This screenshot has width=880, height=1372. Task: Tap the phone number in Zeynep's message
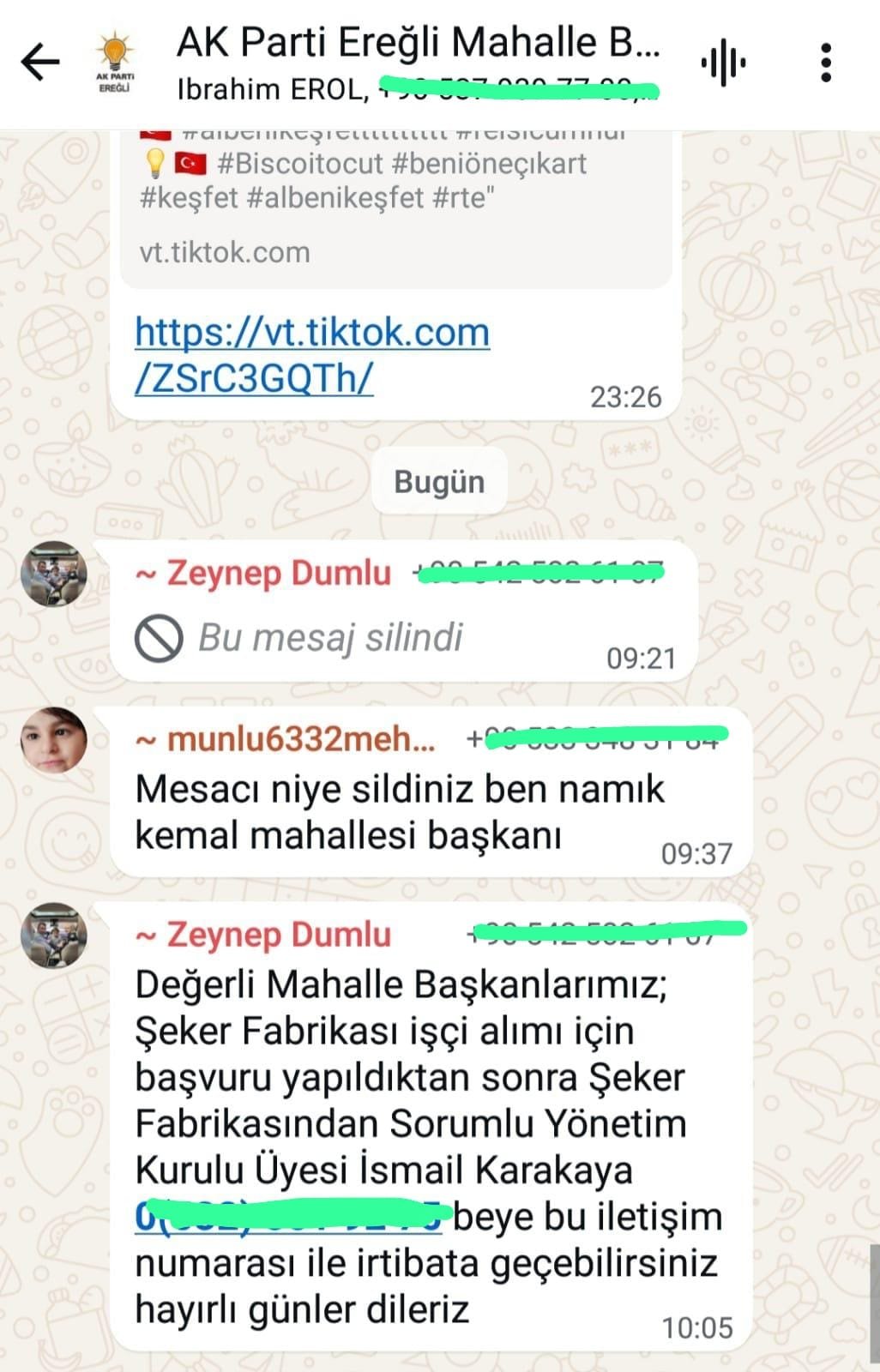[289, 1216]
